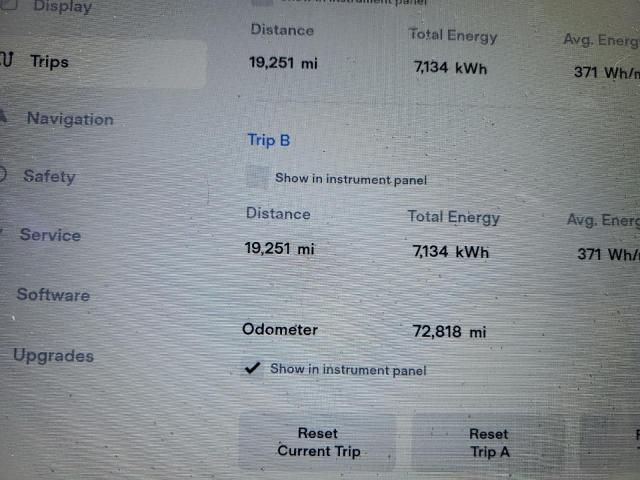The width and height of the screenshot is (640, 480).
Task: Open the Display settings section
Action: point(62,8)
